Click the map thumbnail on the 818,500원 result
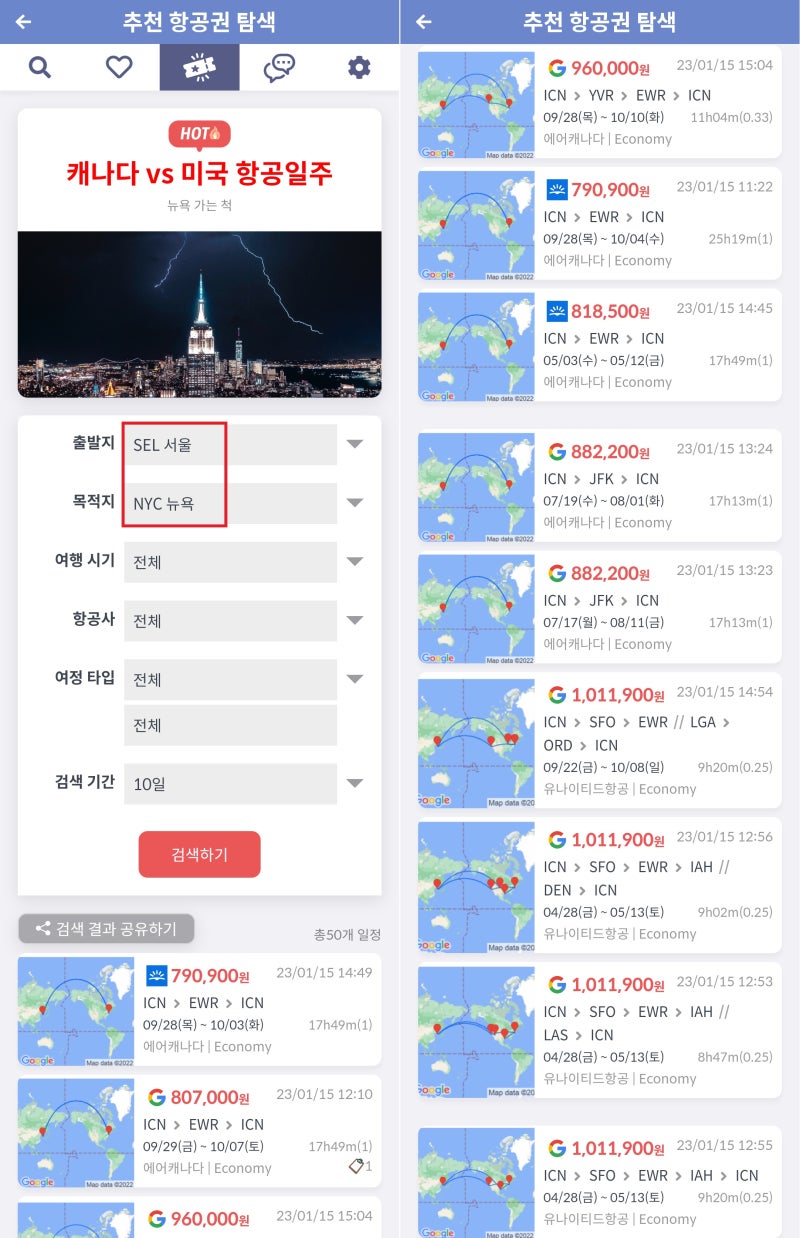Screen dimensions: 800x1238 click(475, 346)
